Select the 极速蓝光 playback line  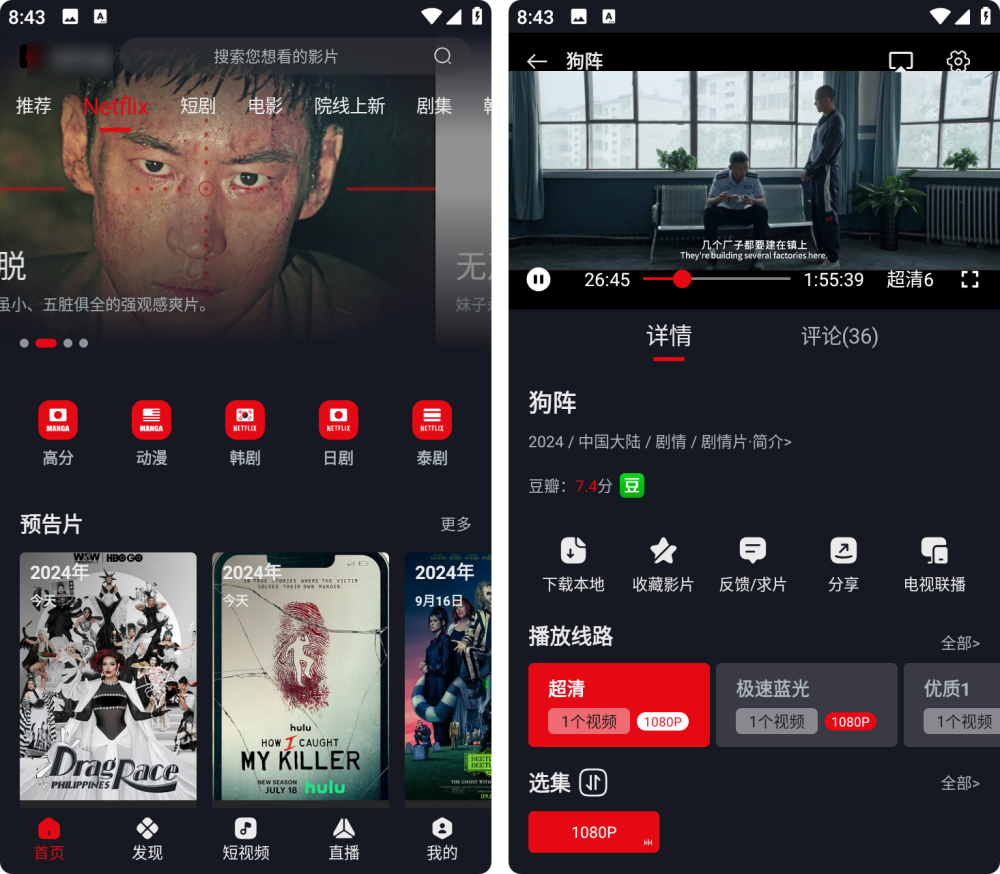[x=806, y=704]
